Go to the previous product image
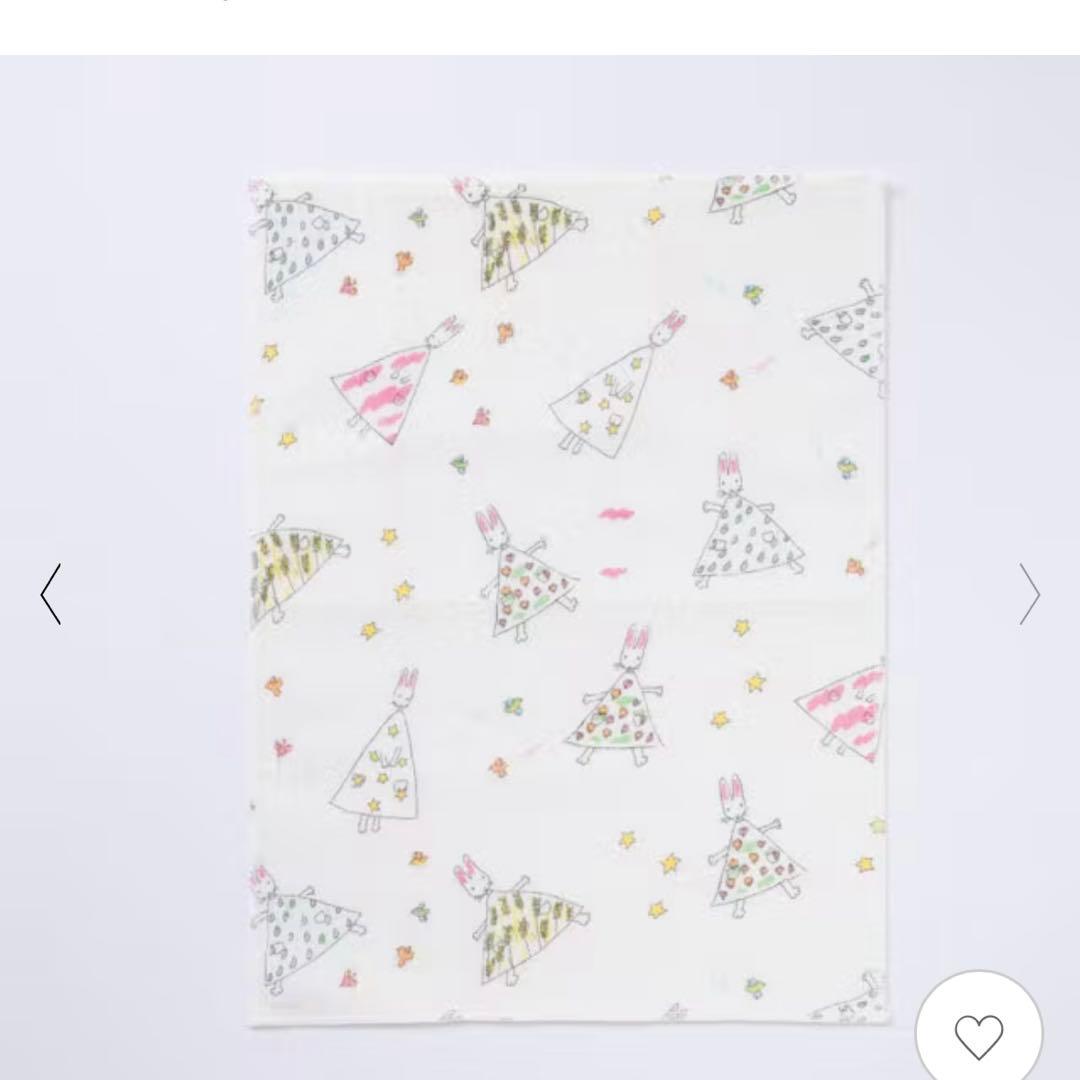 pos(51,594)
